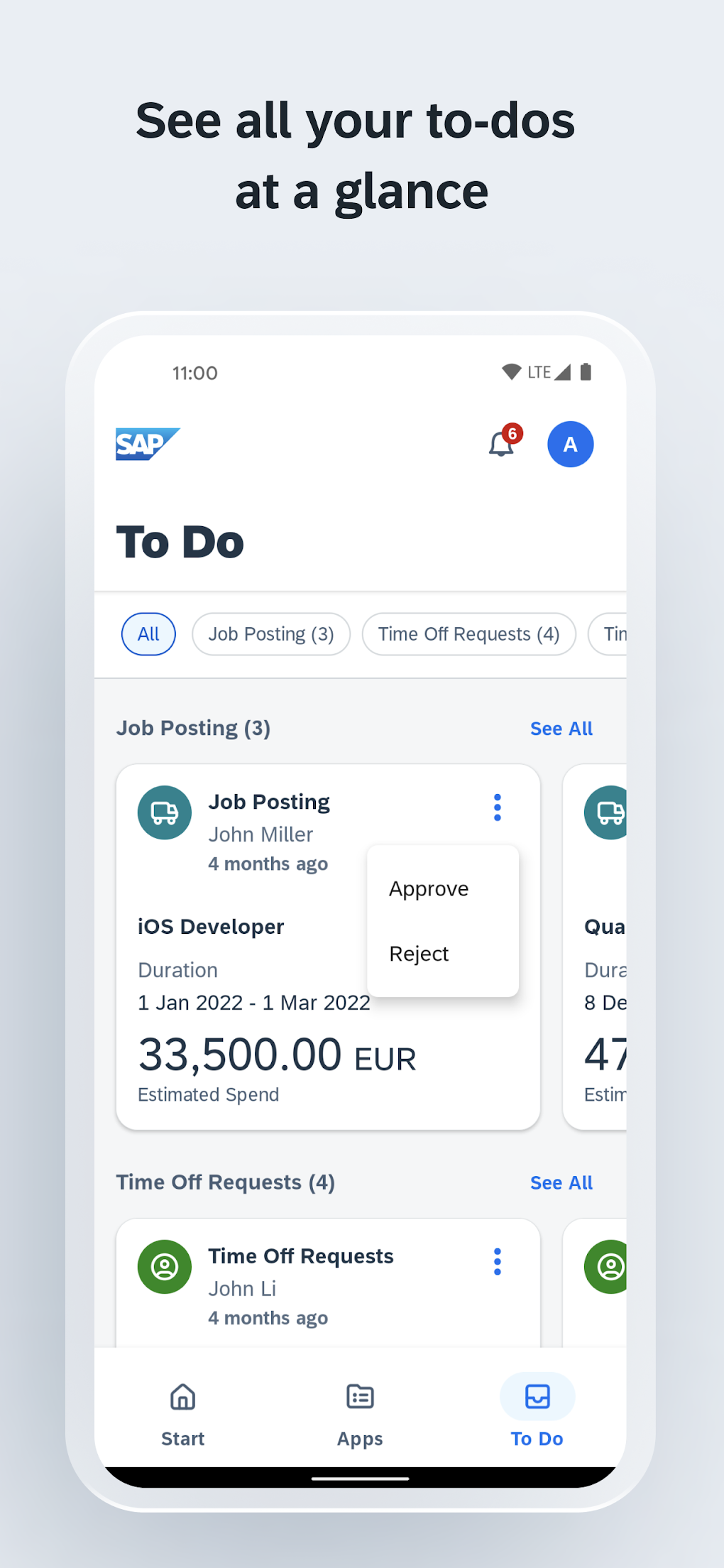
Task: Tap the truck icon on the Job Posting card
Action: [164, 812]
